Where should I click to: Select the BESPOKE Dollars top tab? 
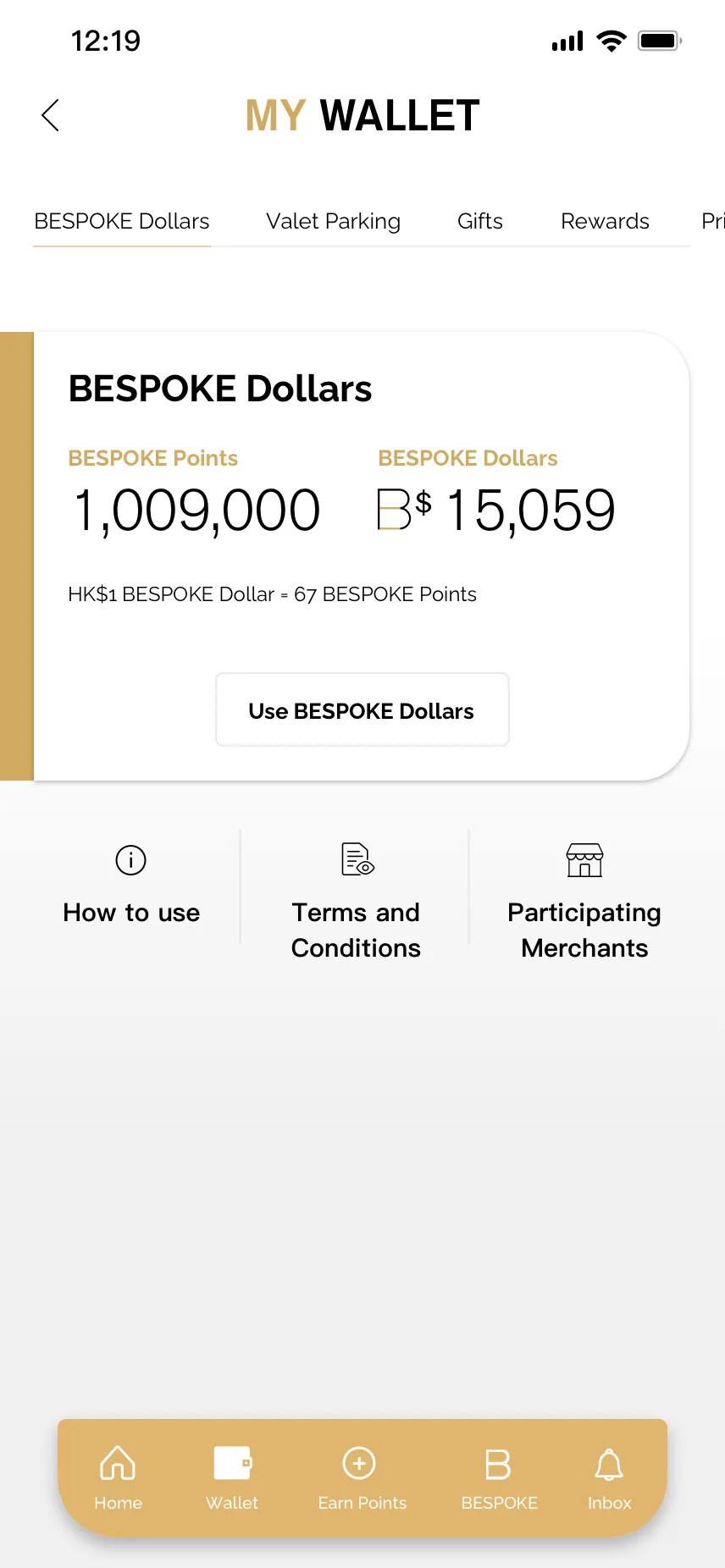pyautogui.click(x=122, y=222)
